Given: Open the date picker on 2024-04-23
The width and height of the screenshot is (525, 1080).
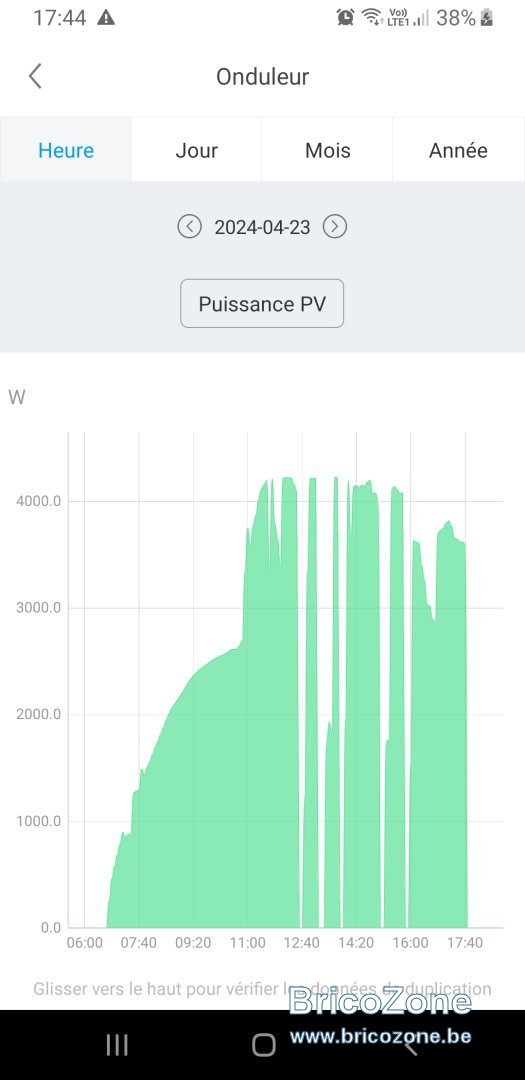Looking at the screenshot, I should [262, 227].
